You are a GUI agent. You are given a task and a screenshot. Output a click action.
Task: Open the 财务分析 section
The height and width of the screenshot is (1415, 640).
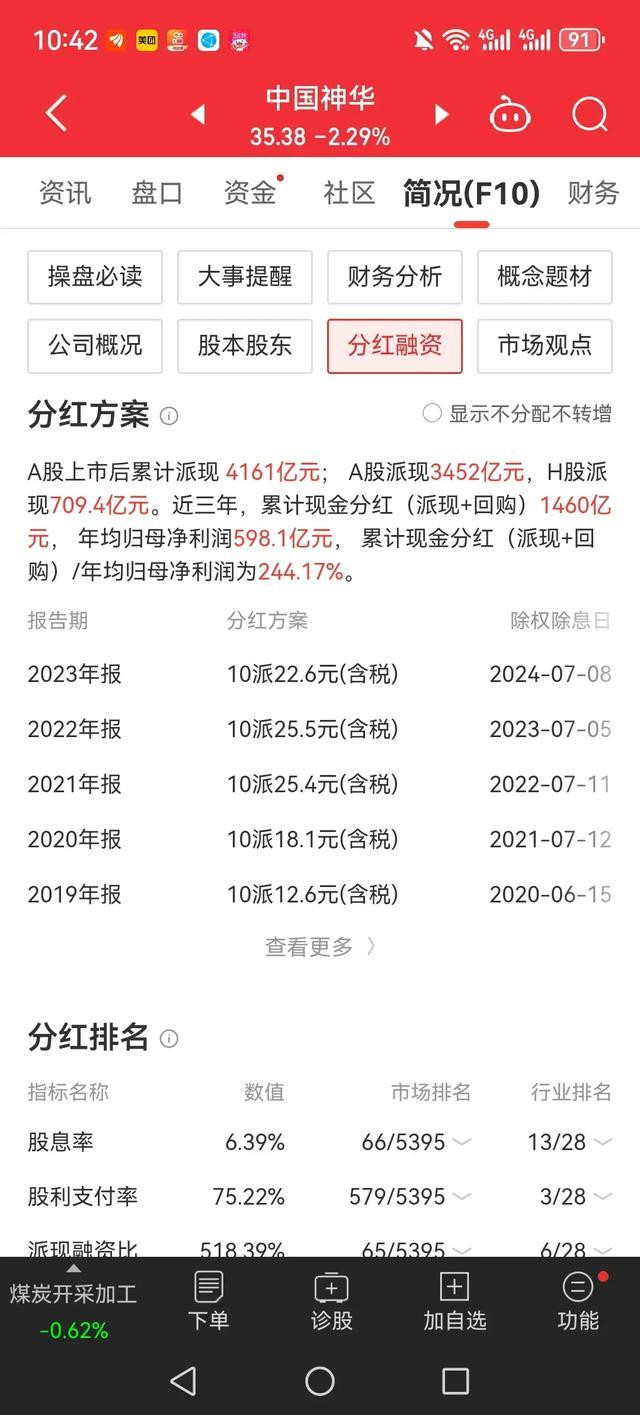click(x=395, y=277)
